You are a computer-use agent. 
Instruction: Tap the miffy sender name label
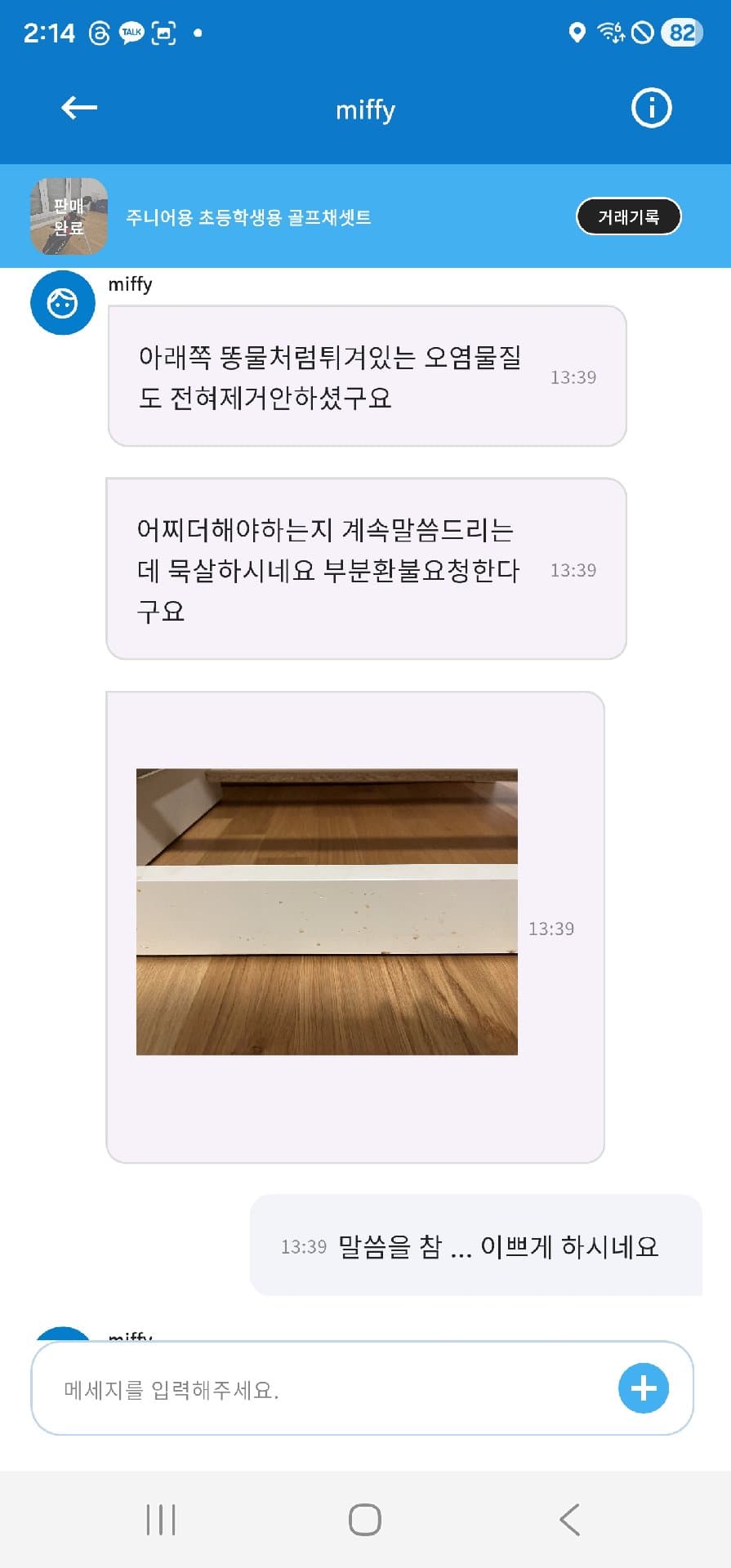click(x=131, y=284)
